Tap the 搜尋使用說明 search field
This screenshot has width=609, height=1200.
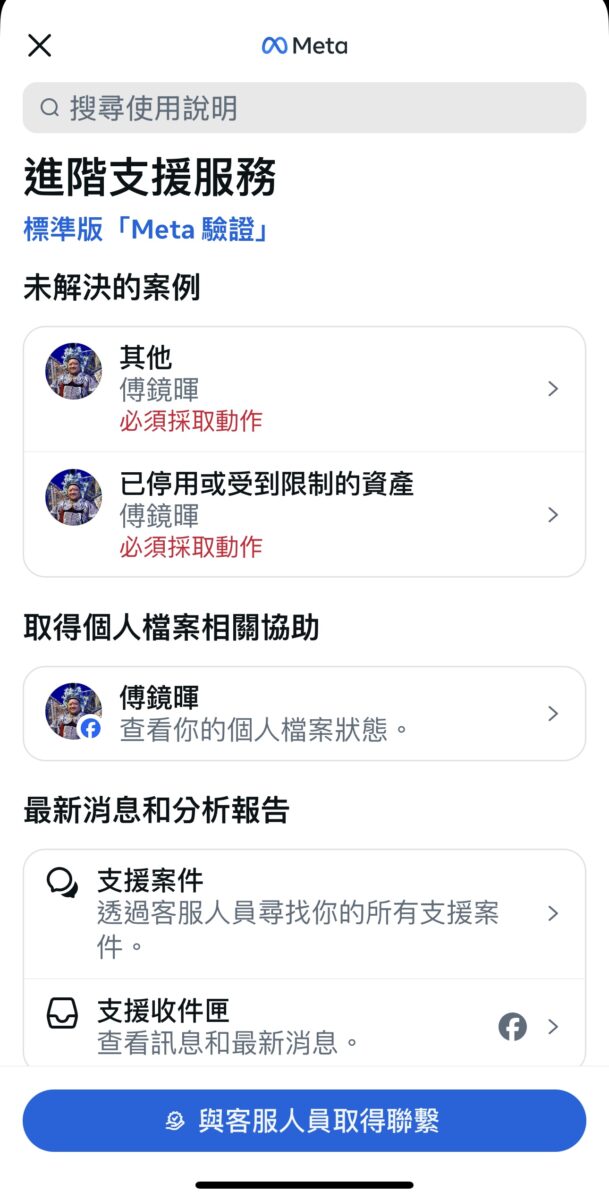click(304, 108)
